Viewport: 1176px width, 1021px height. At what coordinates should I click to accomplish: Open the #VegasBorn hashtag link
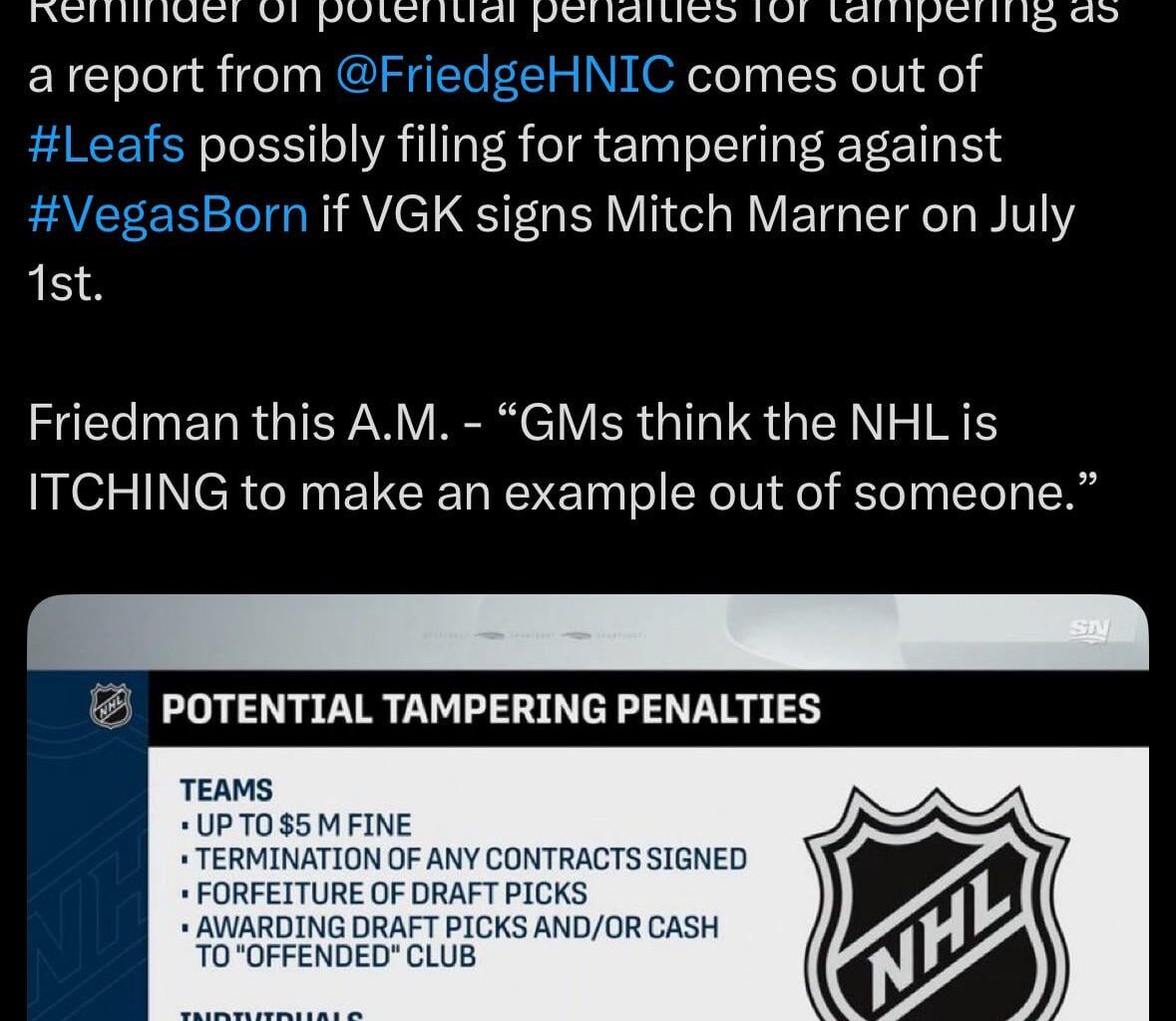pyautogui.click(x=169, y=215)
